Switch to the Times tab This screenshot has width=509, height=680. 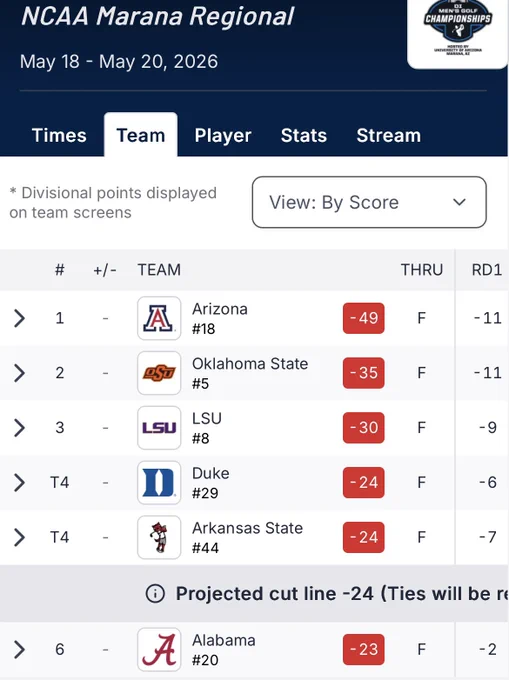(59, 135)
